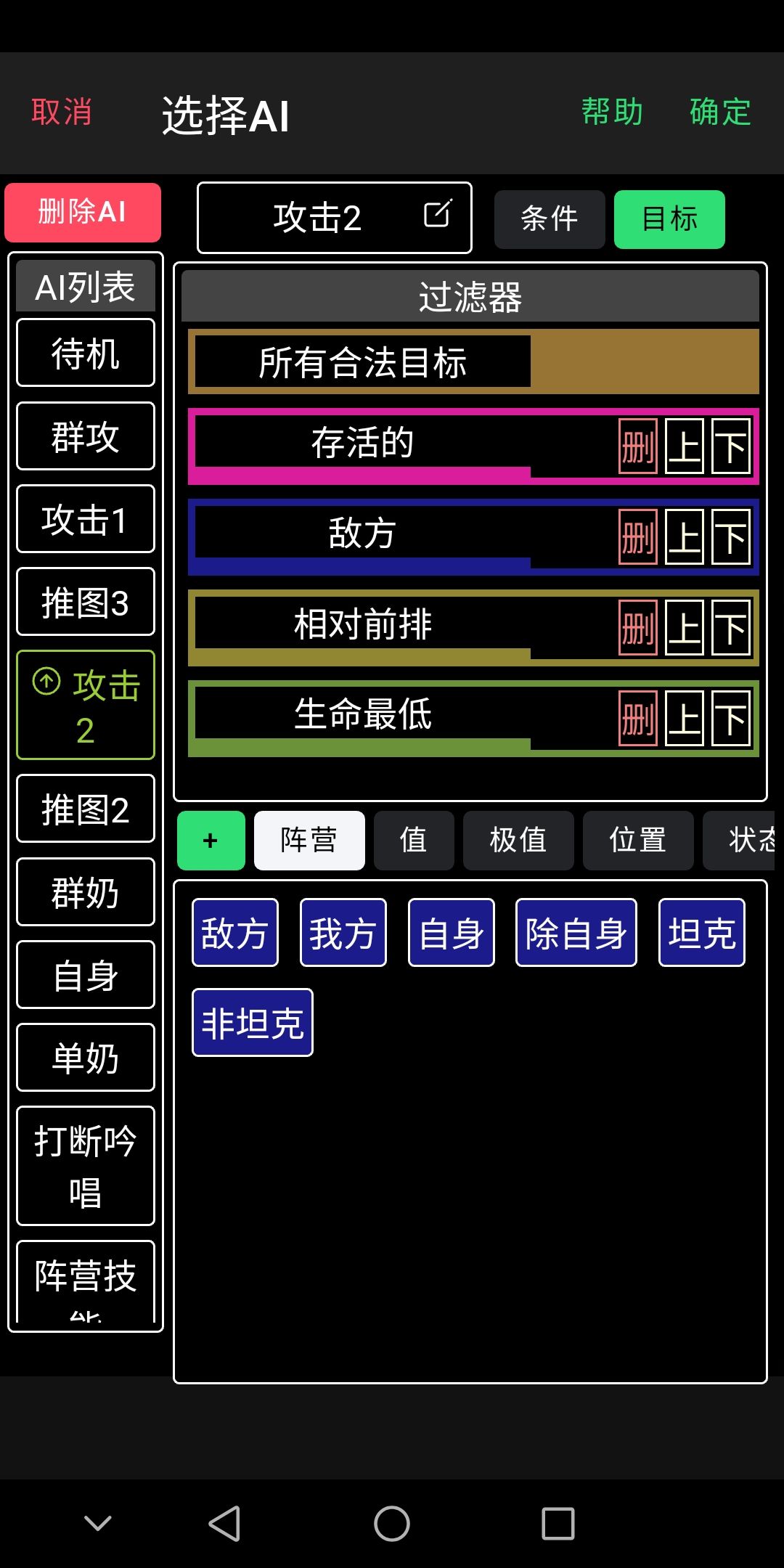Click the green + add filter icon
Screen dimensions: 784x1568
pos(211,840)
